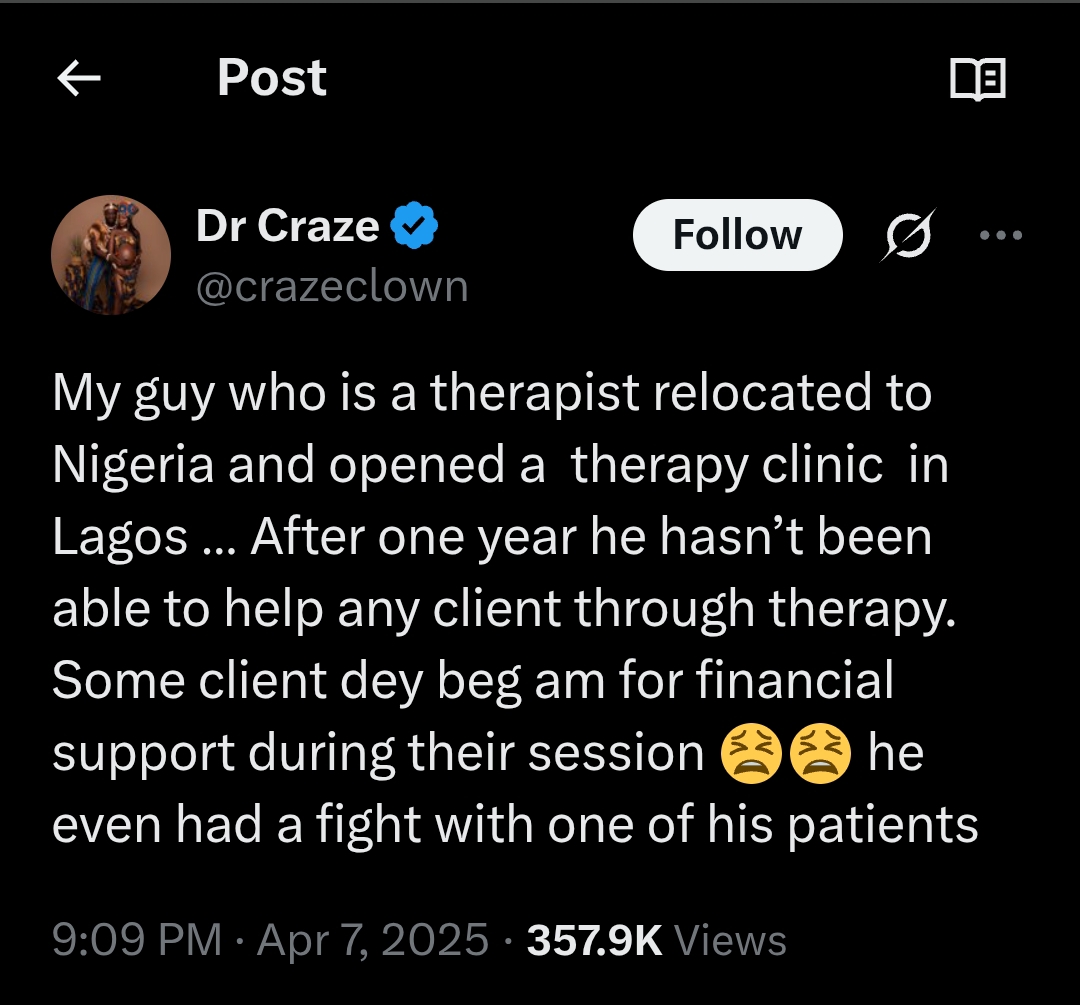Open Dr Craze's profile picture

(x=111, y=255)
